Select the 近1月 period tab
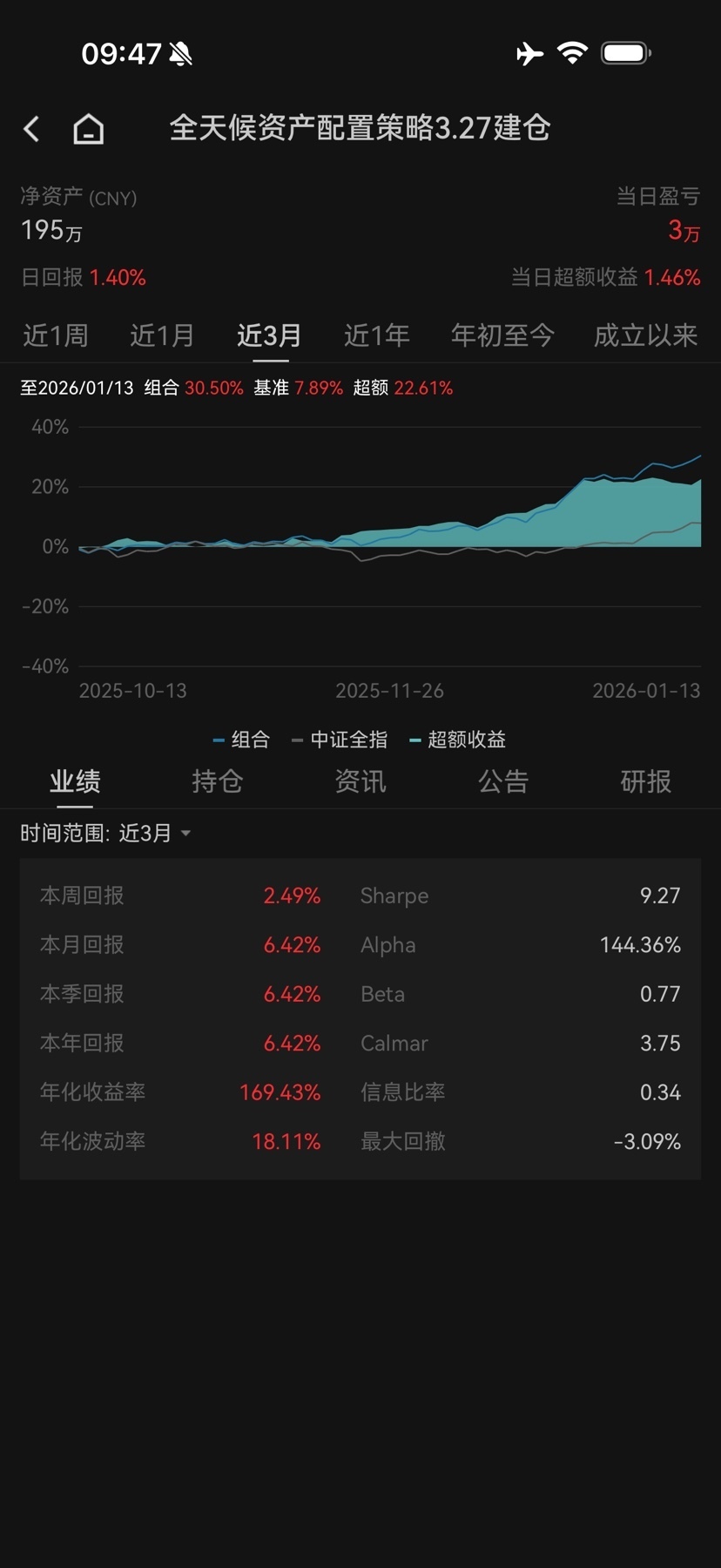The image size is (721, 1568). (x=162, y=335)
